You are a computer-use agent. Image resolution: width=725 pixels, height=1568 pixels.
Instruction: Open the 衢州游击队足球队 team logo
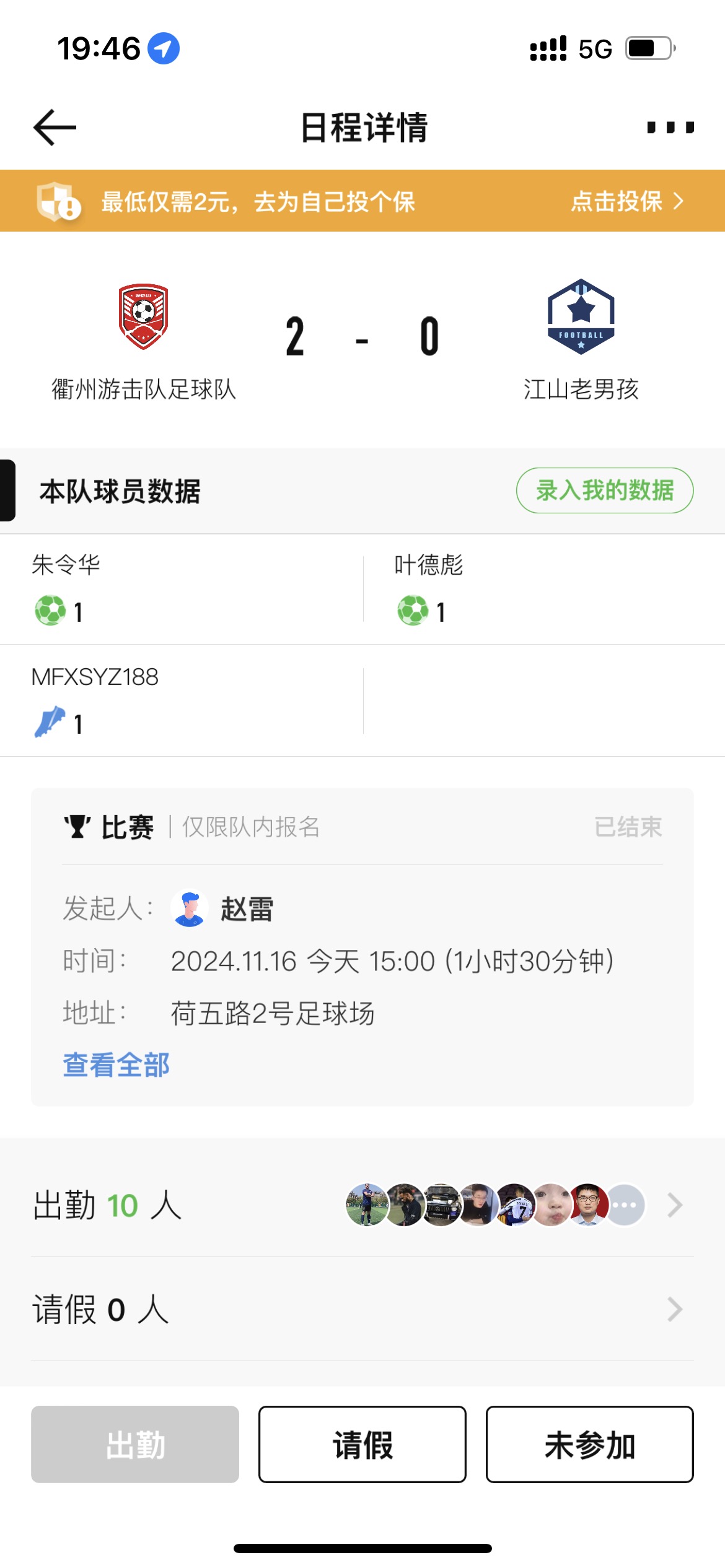(144, 316)
